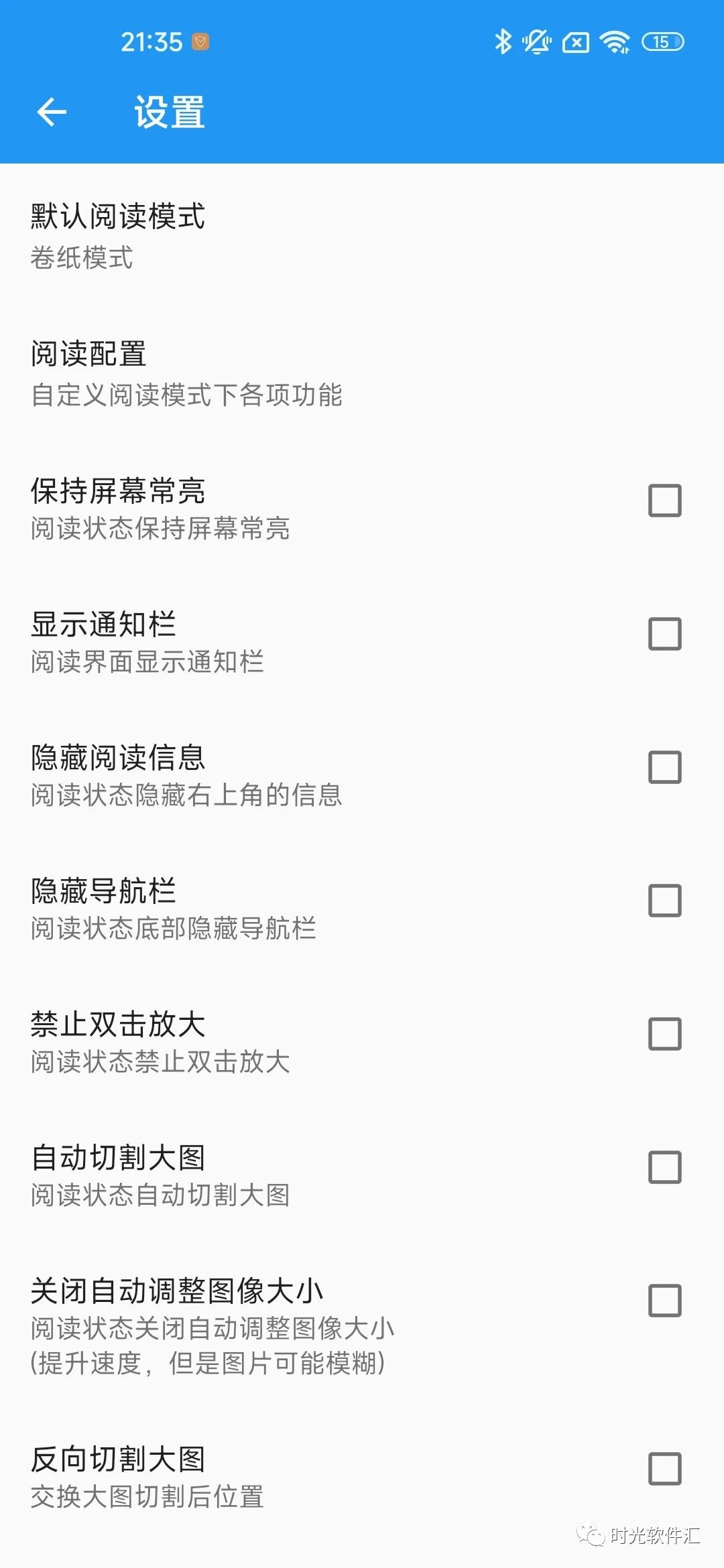Turn on 隐藏导航栏
This screenshot has height=1568, width=724.
[664, 901]
